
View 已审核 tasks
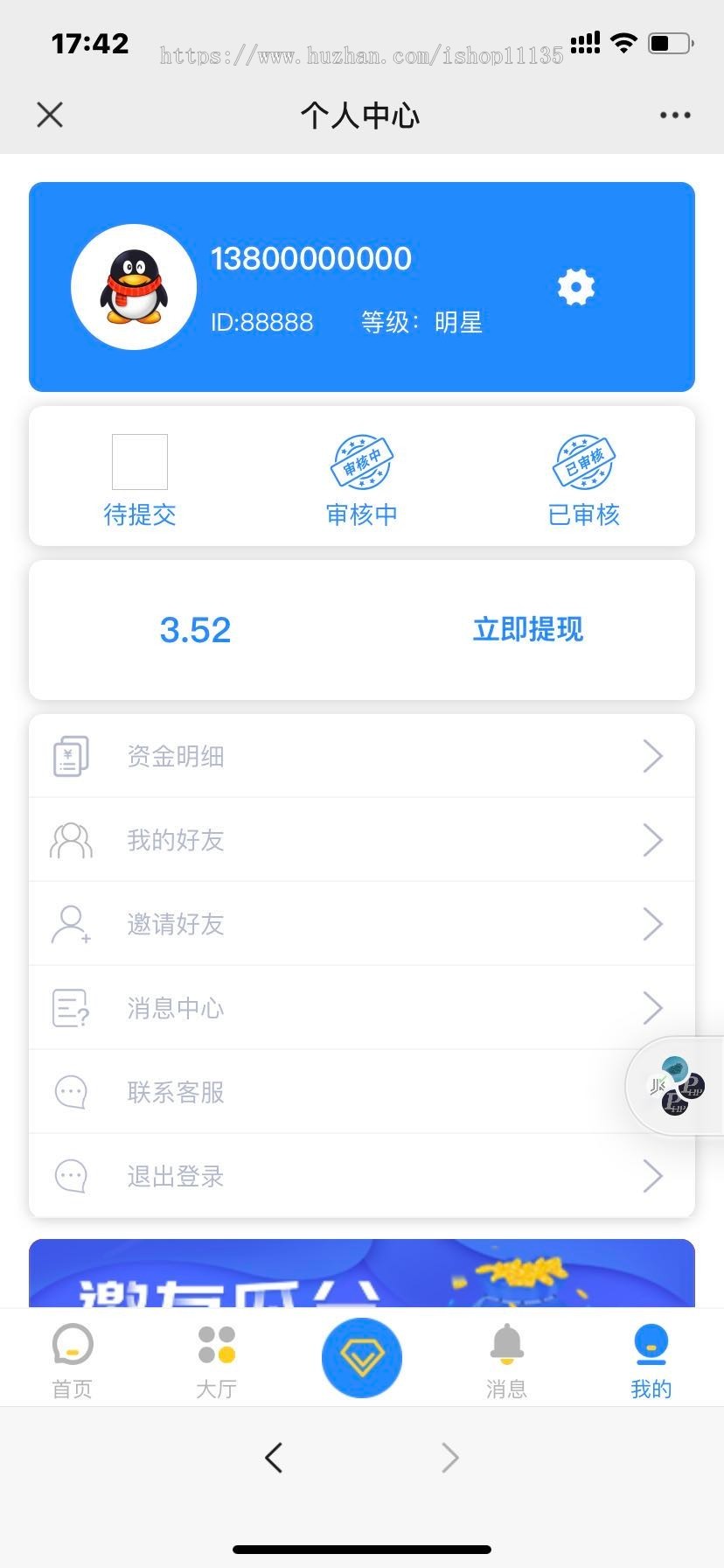(584, 479)
